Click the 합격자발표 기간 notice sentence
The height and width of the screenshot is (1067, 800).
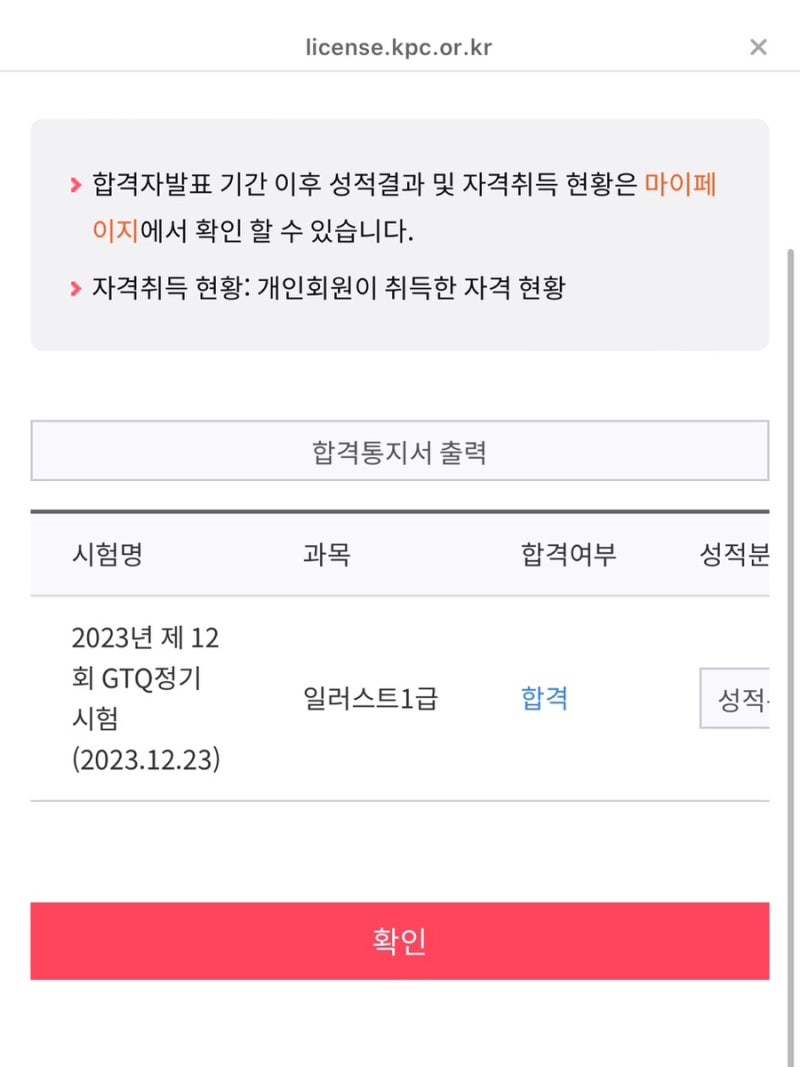[x=400, y=207]
